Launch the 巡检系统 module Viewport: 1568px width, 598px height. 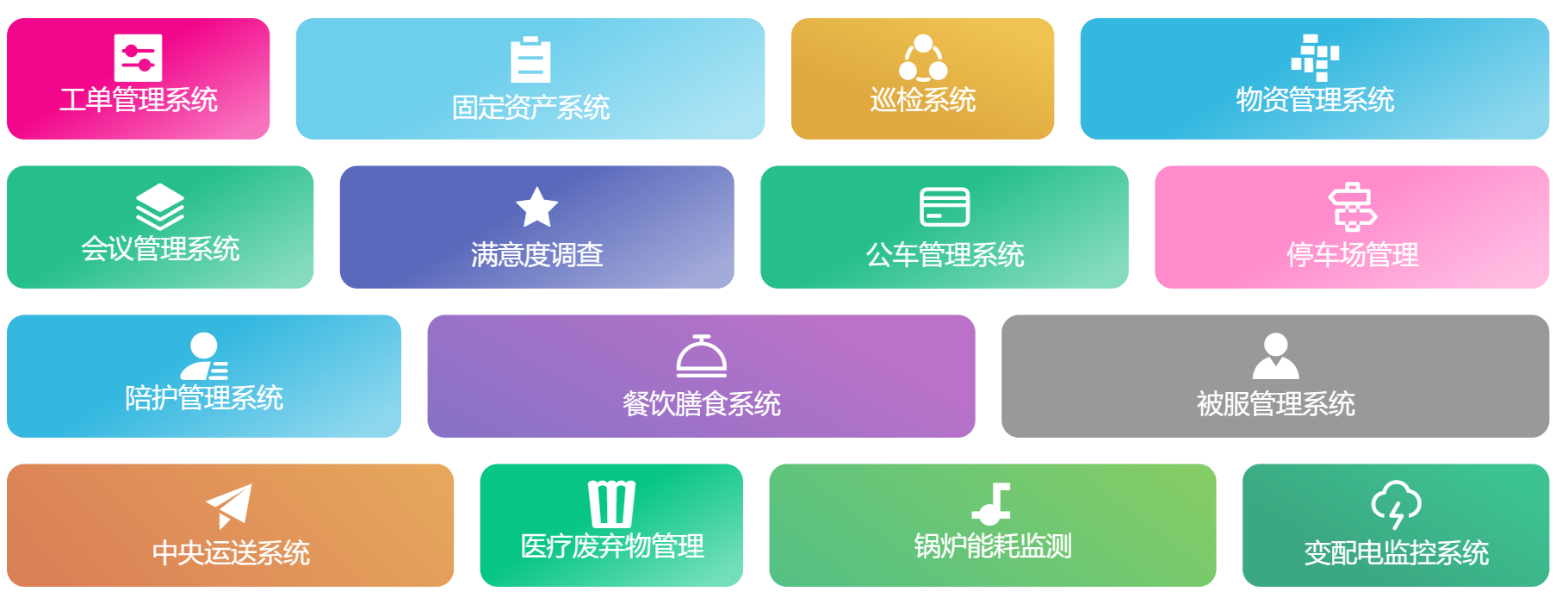[x=922, y=79]
